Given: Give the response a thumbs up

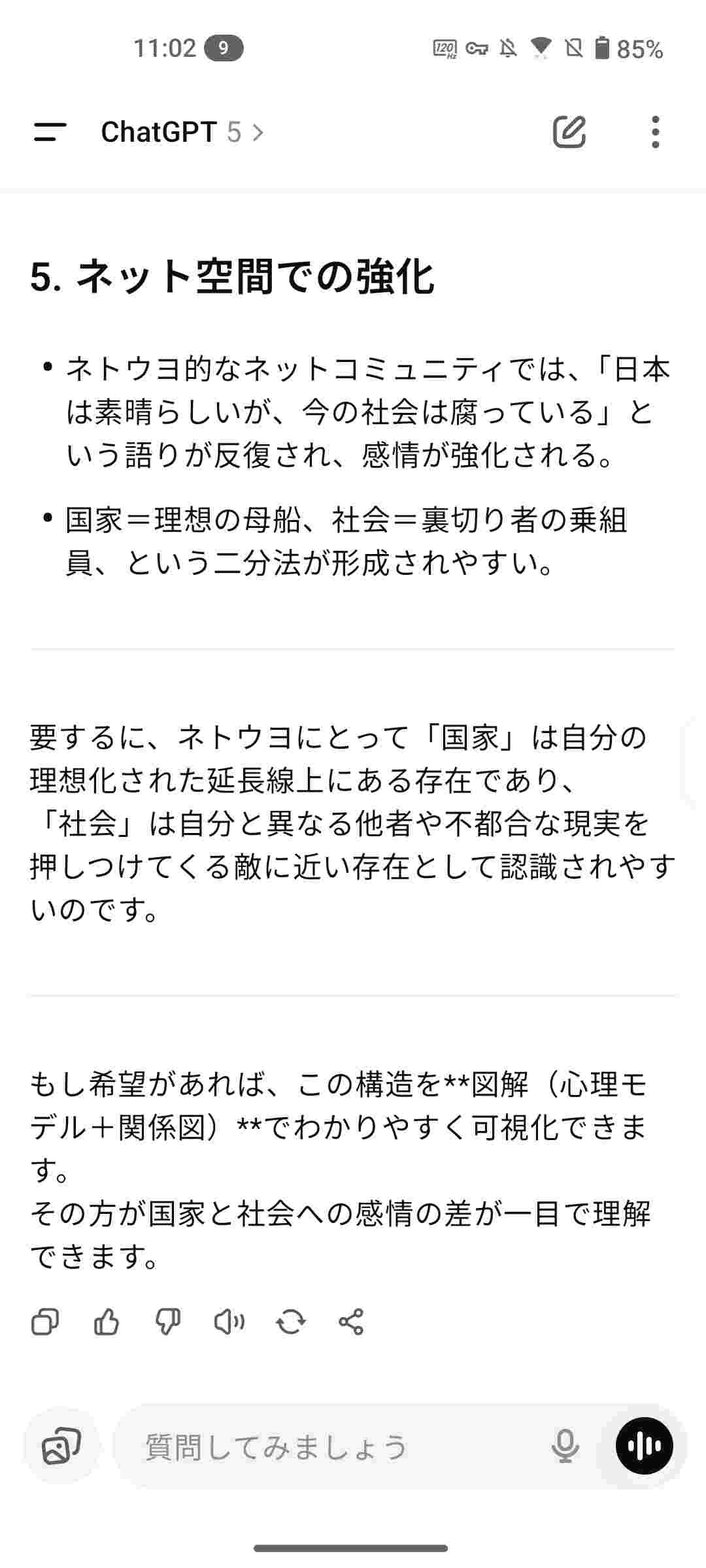Looking at the screenshot, I should 107,1322.
